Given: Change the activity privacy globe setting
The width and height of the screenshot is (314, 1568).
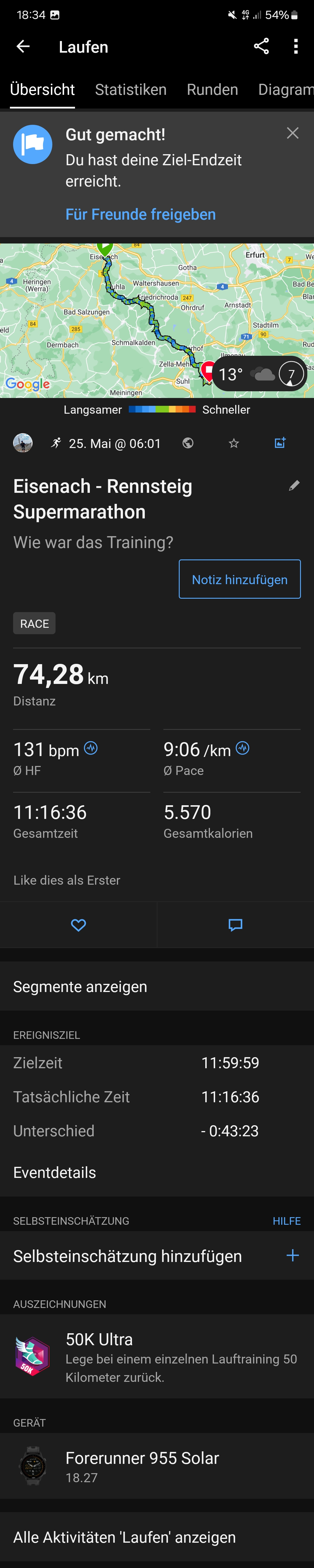Looking at the screenshot, I should (188, 443).
